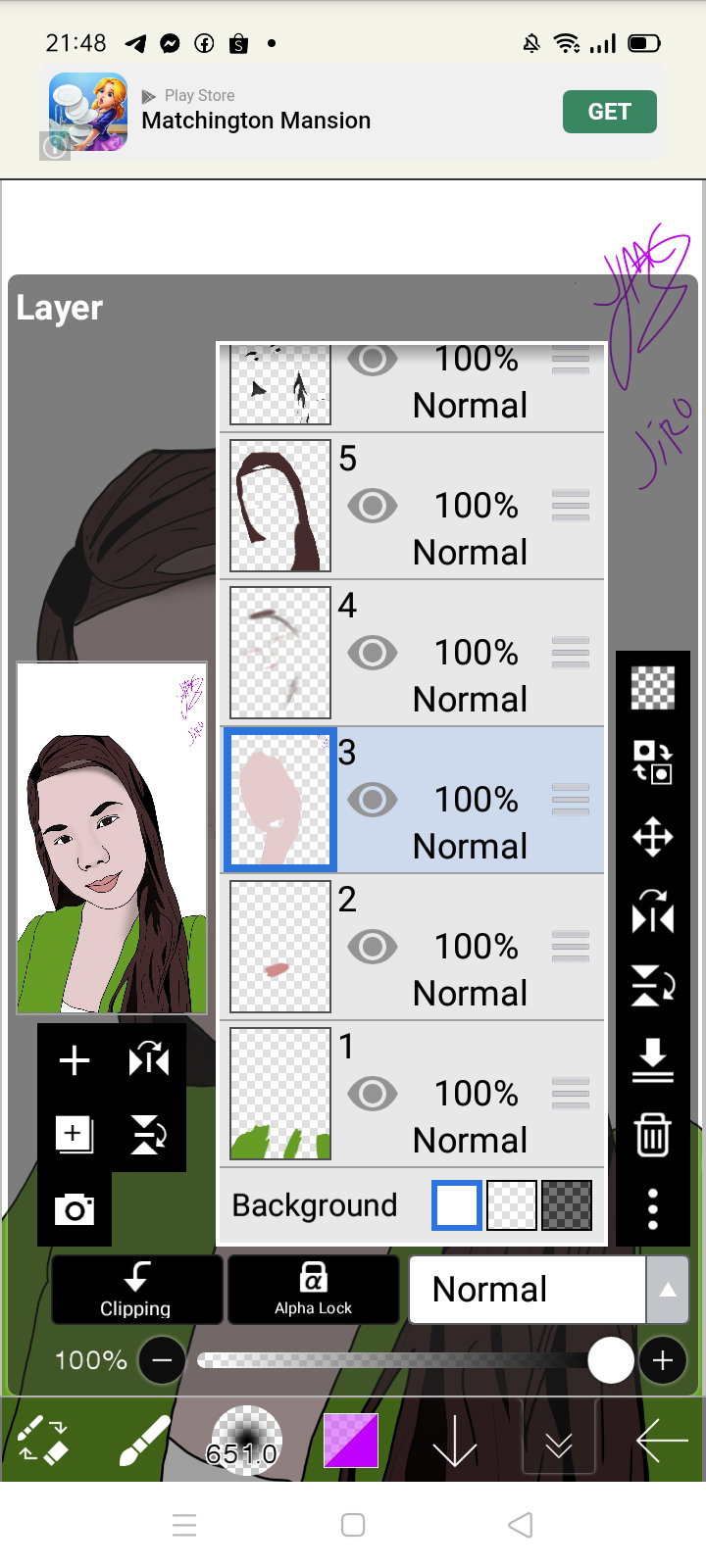The image size is (706, 1568).
Task: Select layer 5 in the layer list
Action: (x=412, y=506)
